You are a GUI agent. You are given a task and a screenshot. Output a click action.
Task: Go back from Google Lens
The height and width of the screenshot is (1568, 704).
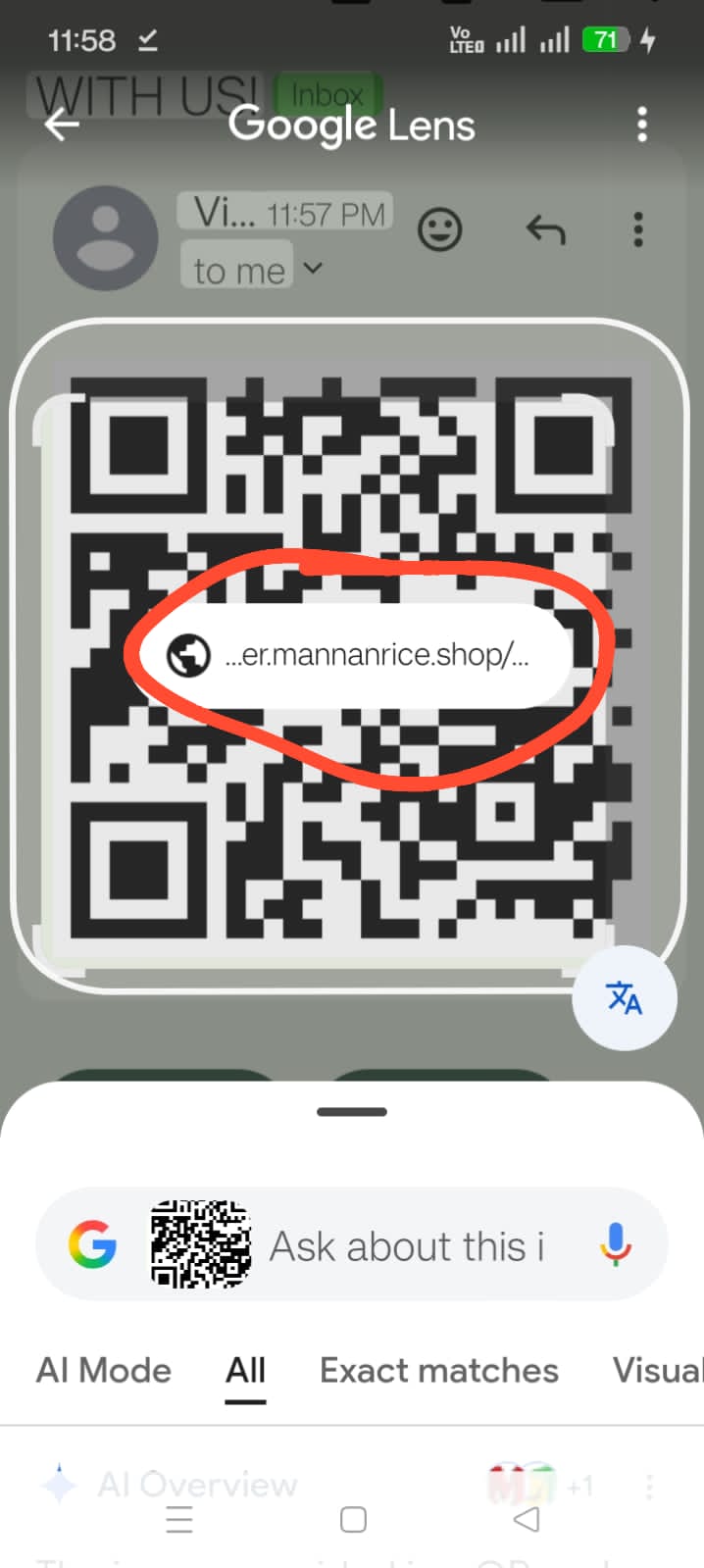click(62, 125)
